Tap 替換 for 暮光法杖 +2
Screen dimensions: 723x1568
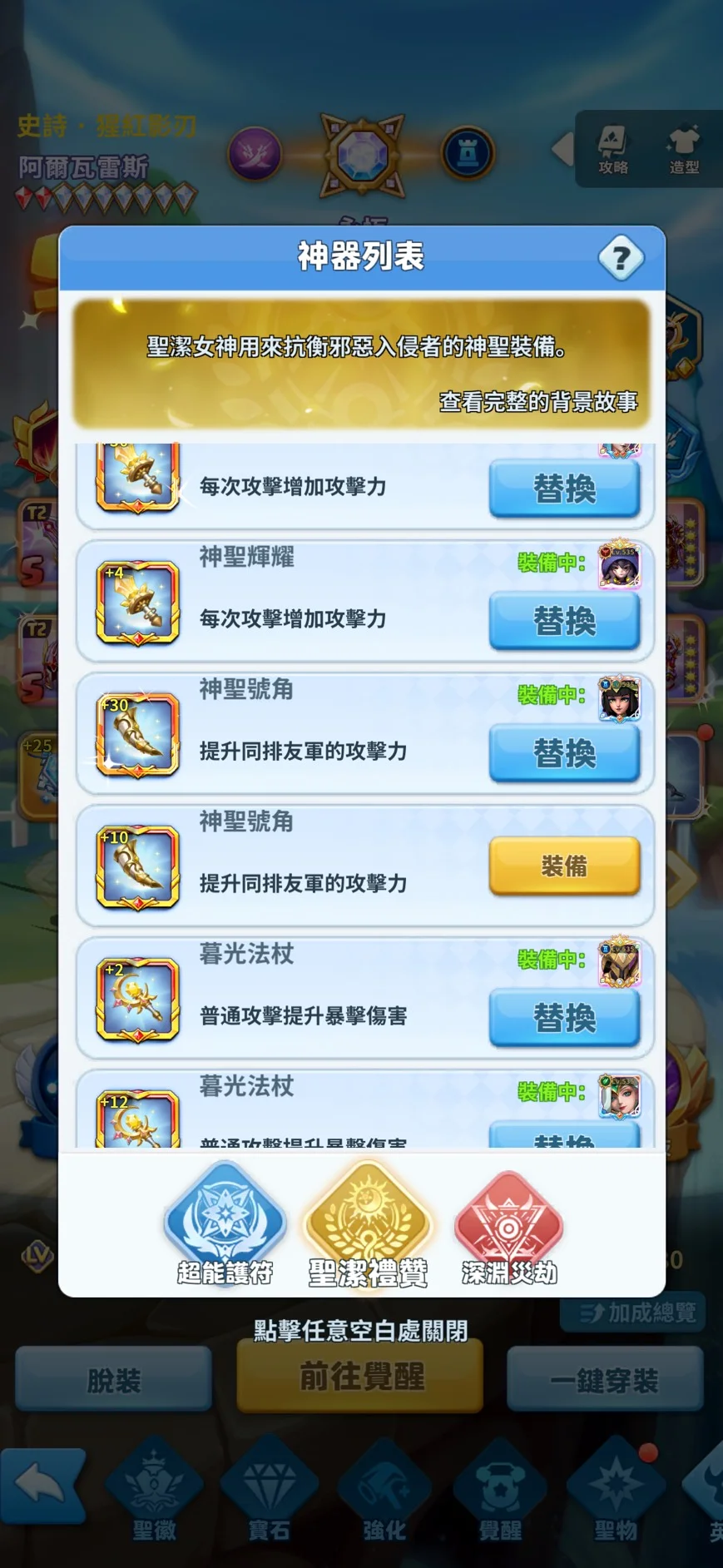(x=564, y=1018)
